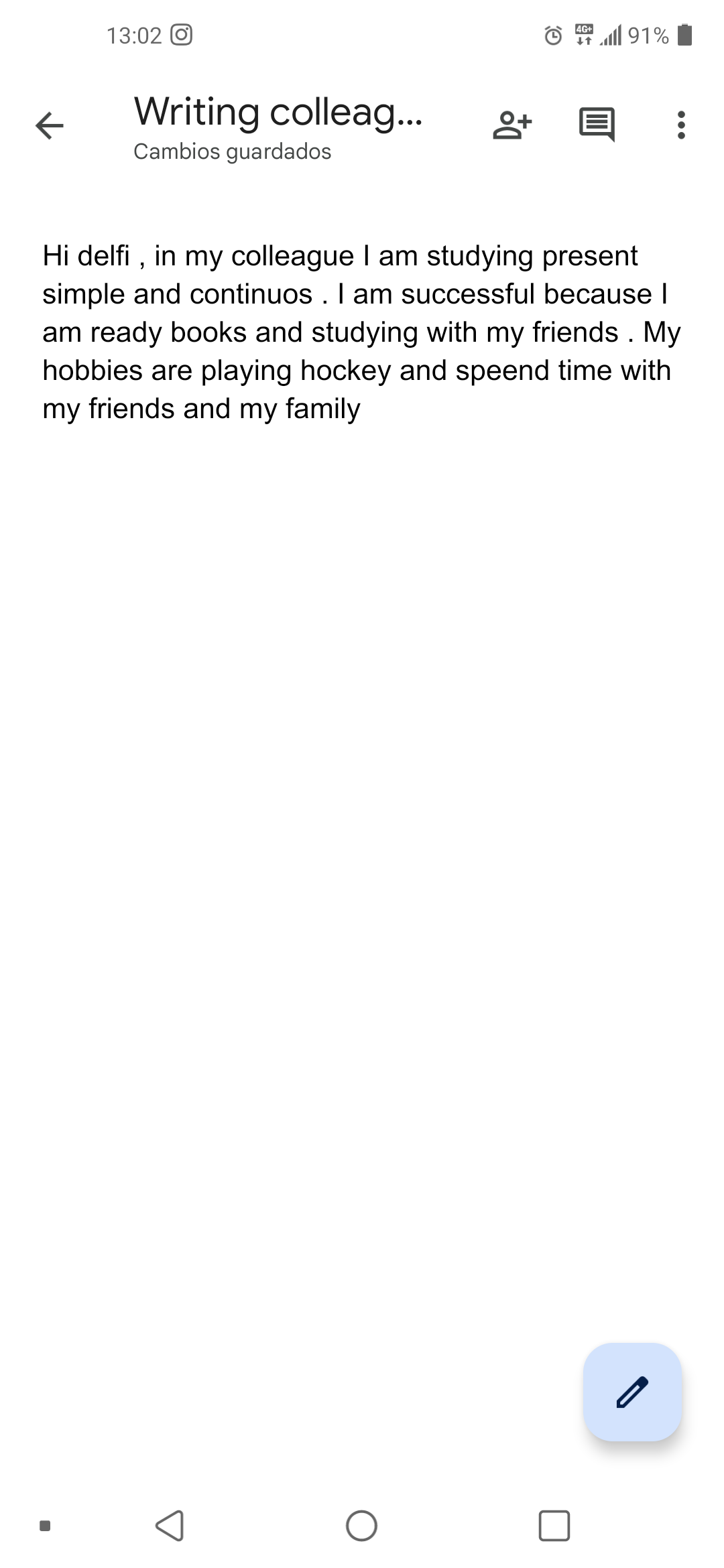Tap the pencil edit button
724x1568 pixels.
point(632,1392)
